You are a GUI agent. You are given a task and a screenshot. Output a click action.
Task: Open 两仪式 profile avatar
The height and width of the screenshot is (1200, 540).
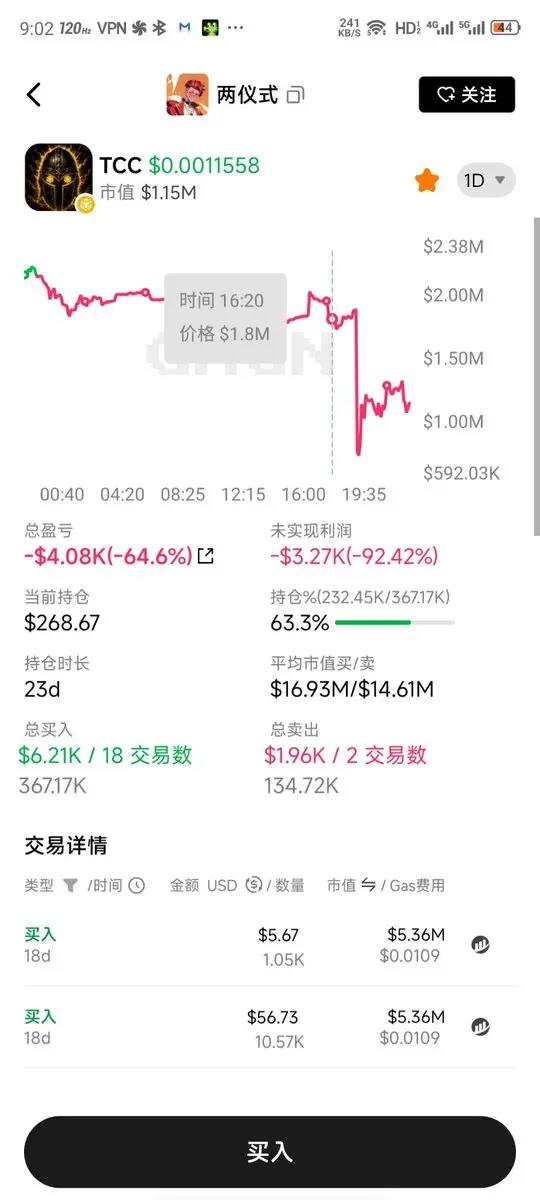187,95
